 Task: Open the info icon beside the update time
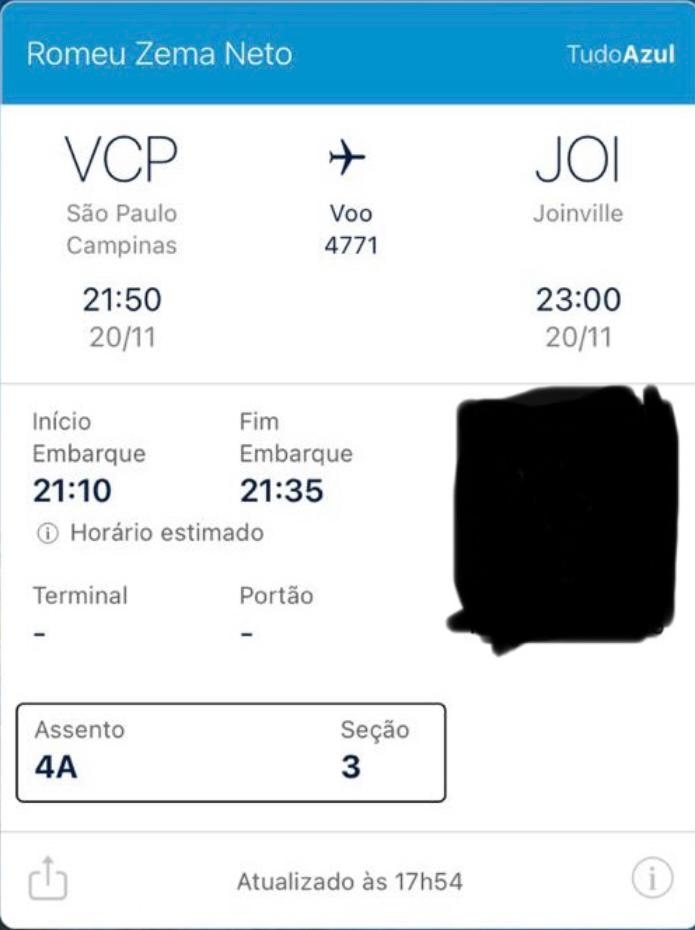pos(652,880)
